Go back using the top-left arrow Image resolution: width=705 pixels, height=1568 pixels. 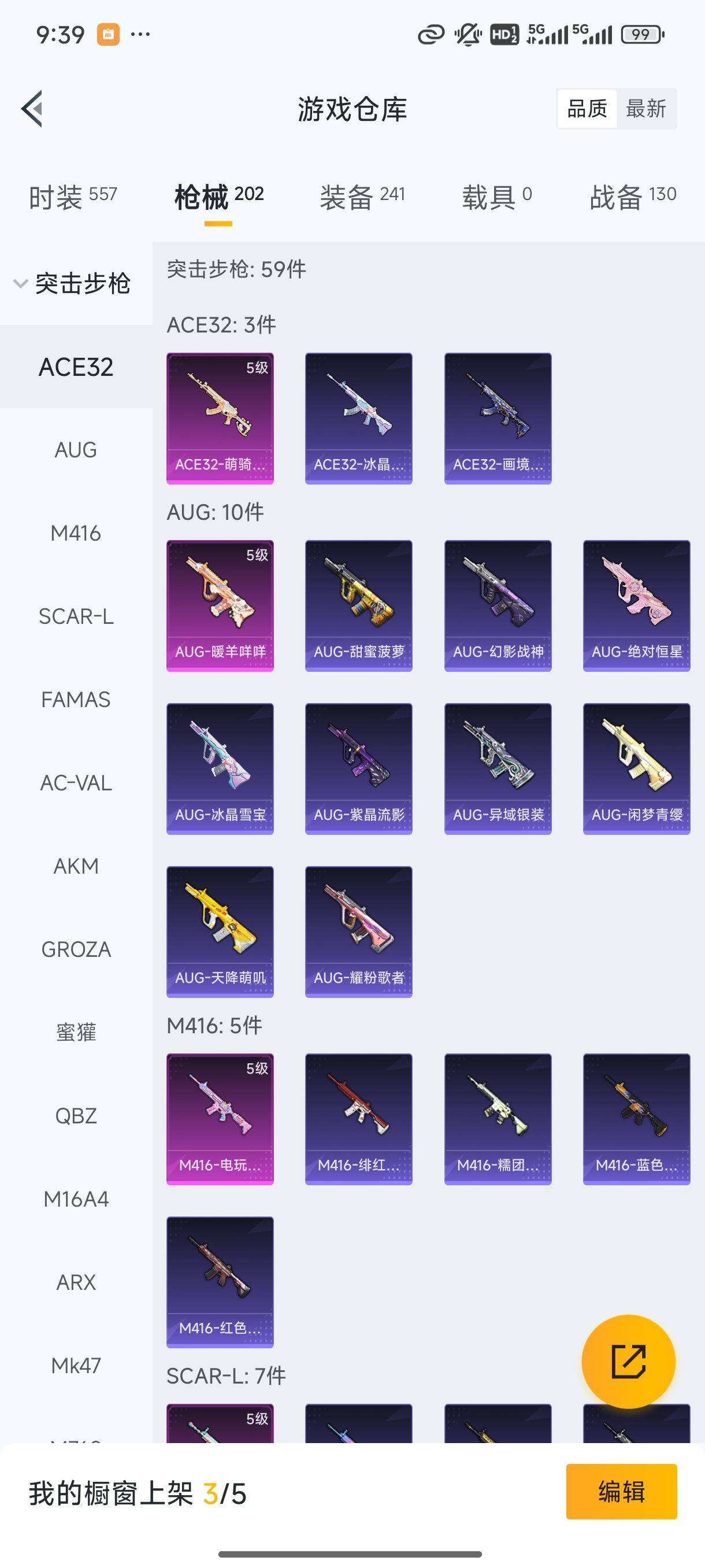point(32,109)
